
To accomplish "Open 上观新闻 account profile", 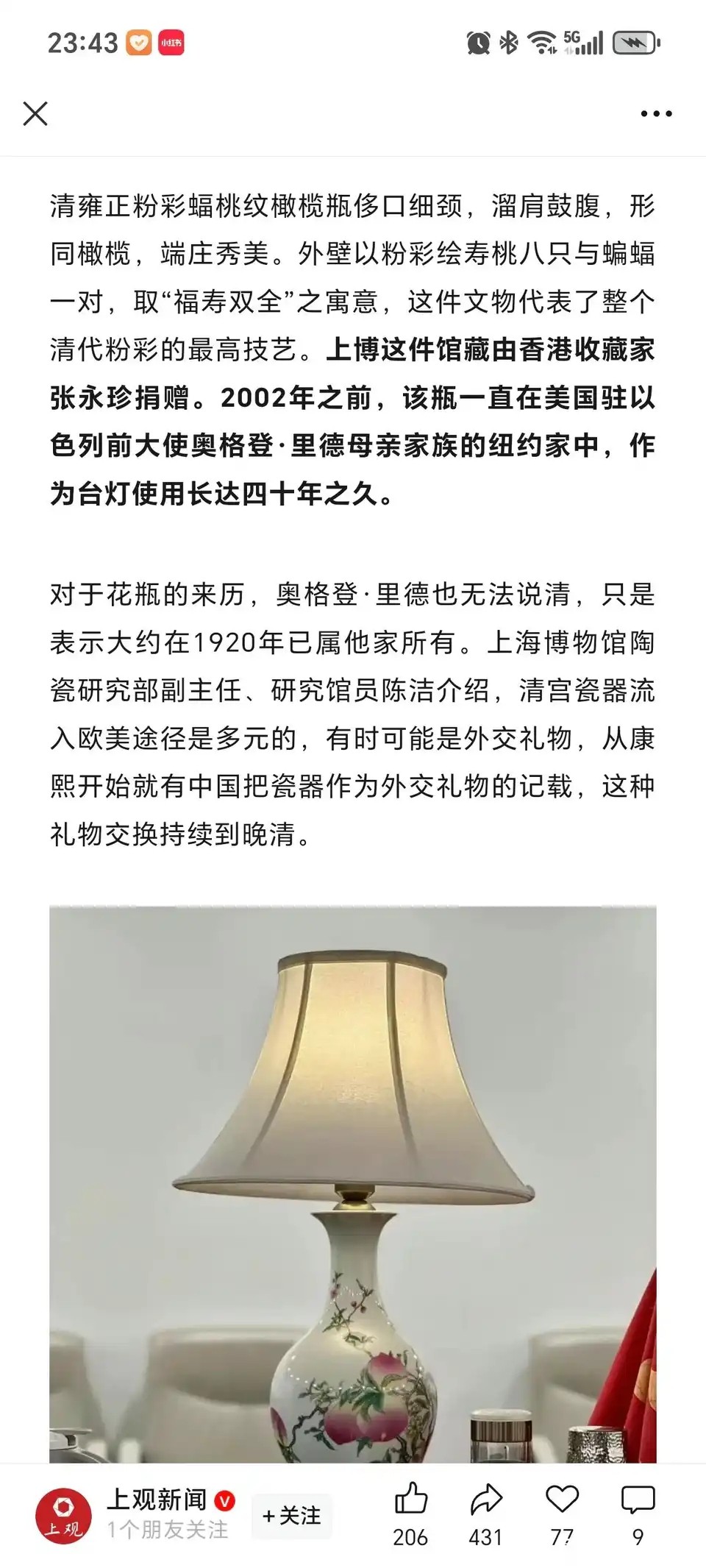I will [64, 1516].
